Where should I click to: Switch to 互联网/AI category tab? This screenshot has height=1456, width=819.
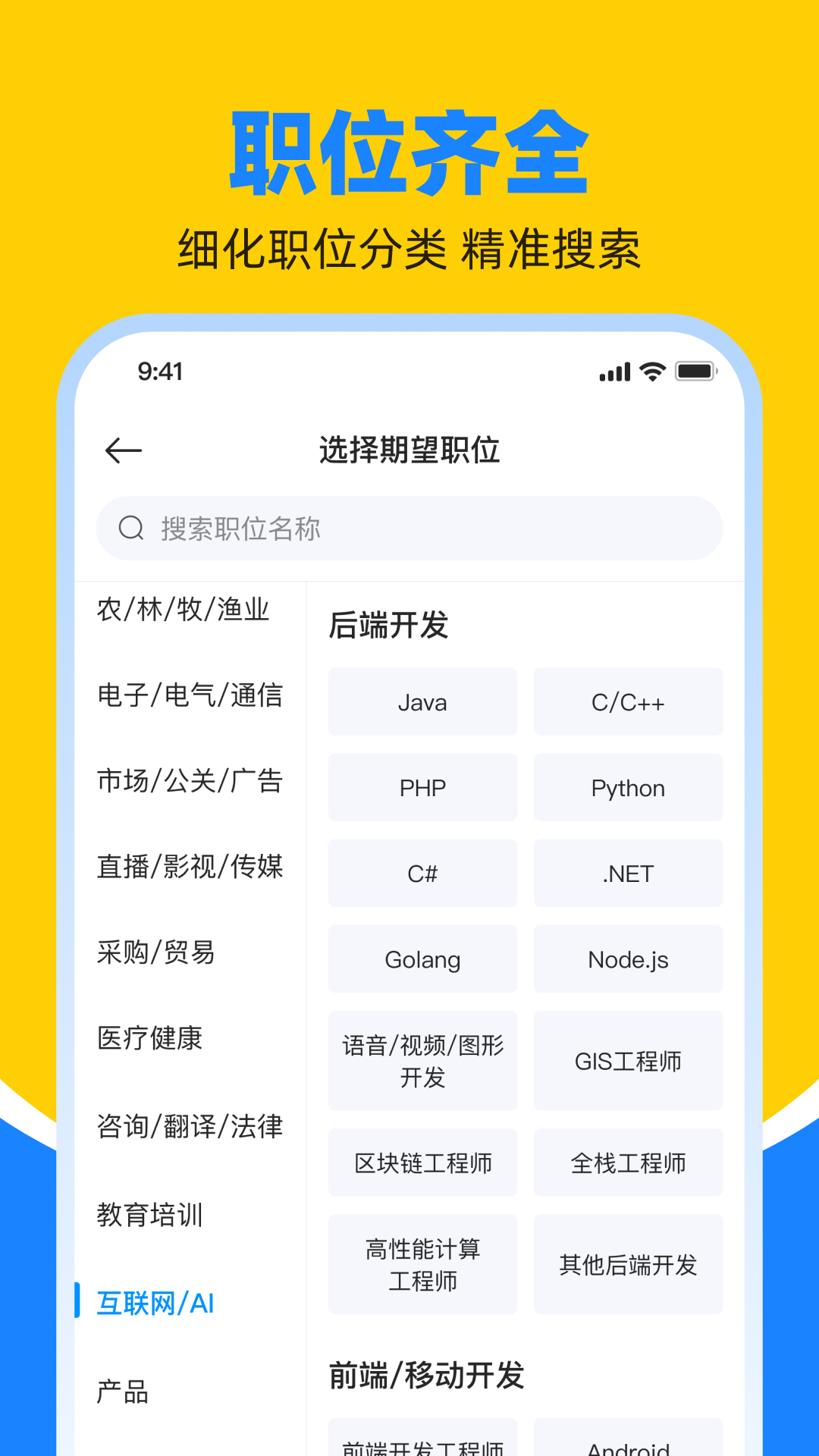point(155,1303)
